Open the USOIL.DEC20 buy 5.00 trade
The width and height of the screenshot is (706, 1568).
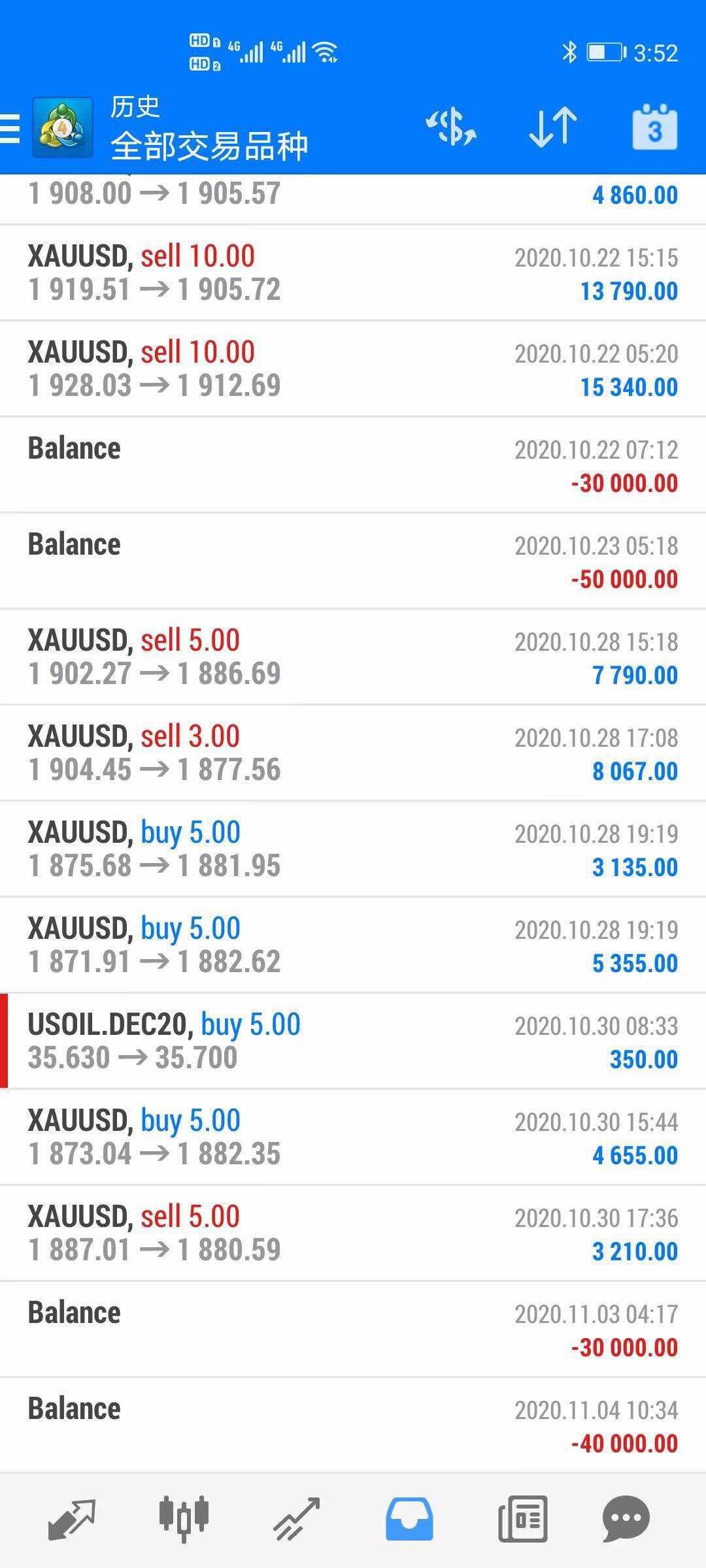coord(353,1041)
